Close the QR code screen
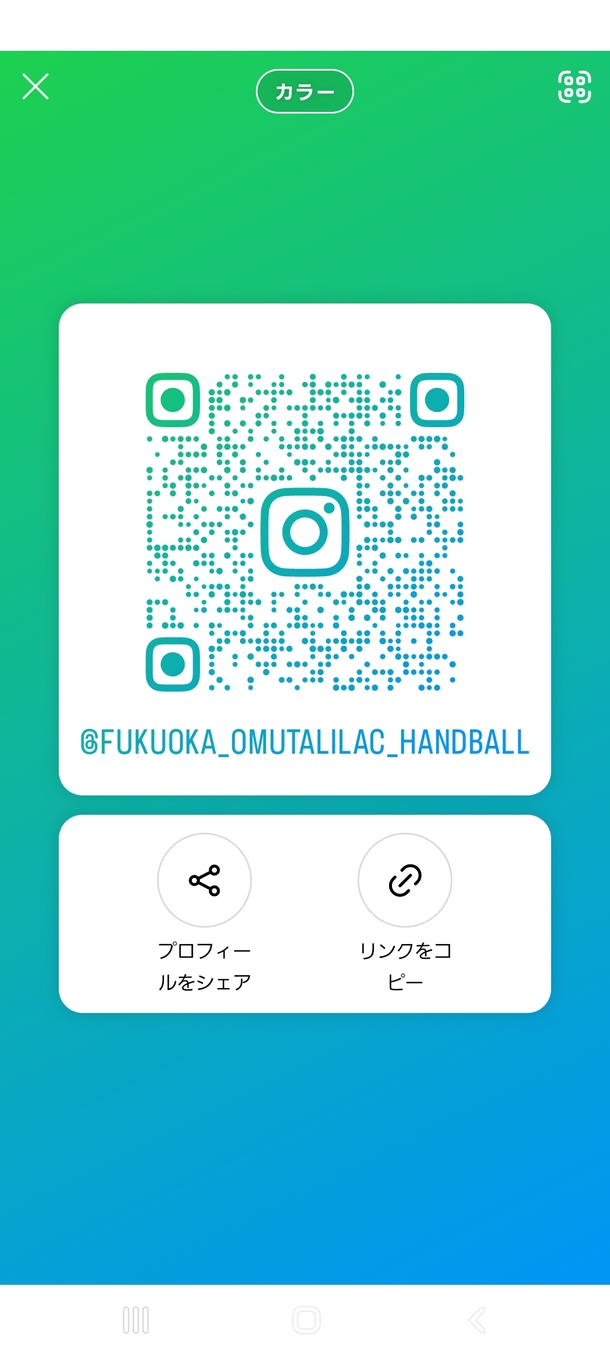 pos(36,87)
